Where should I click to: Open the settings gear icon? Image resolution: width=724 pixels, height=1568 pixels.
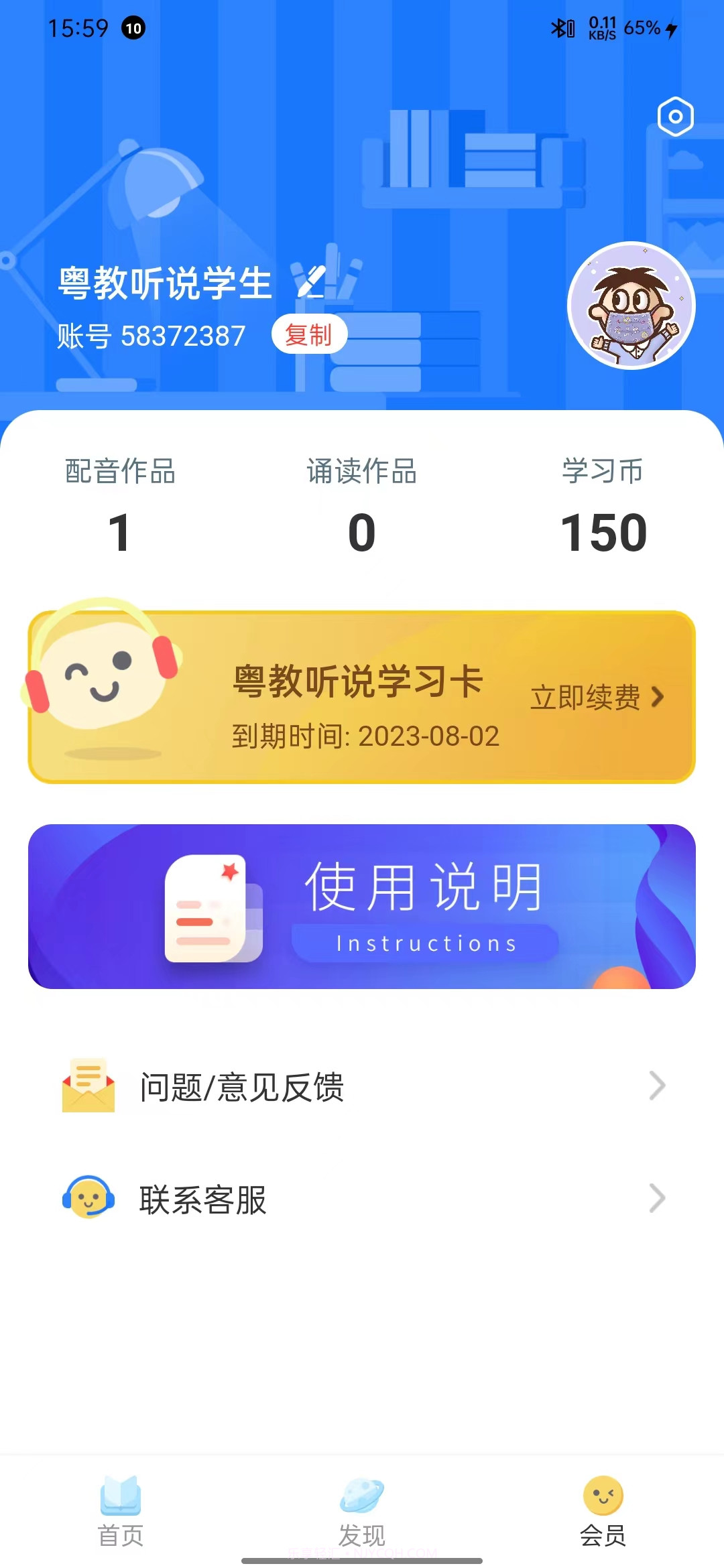pyautogui.click(x=677, y=117)
